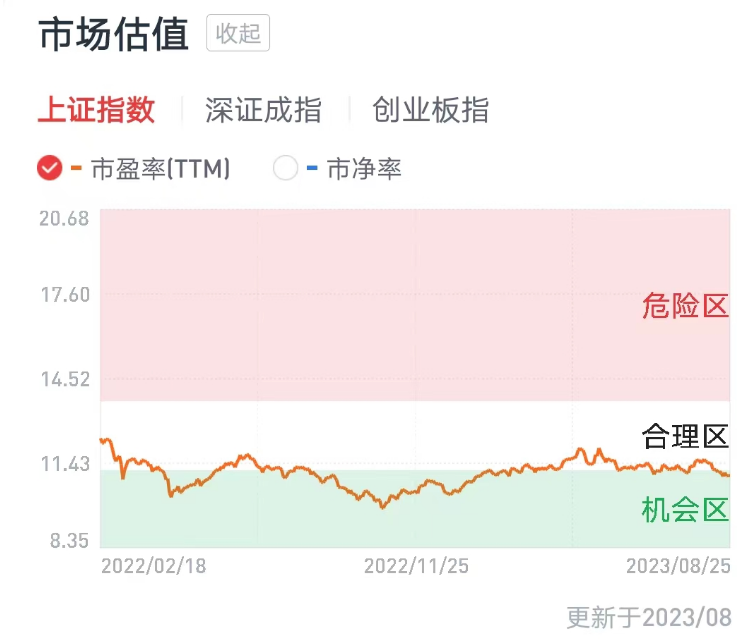Collapse the section with 收起 button
The image size is (737, 639).
(x=238, y=34)
